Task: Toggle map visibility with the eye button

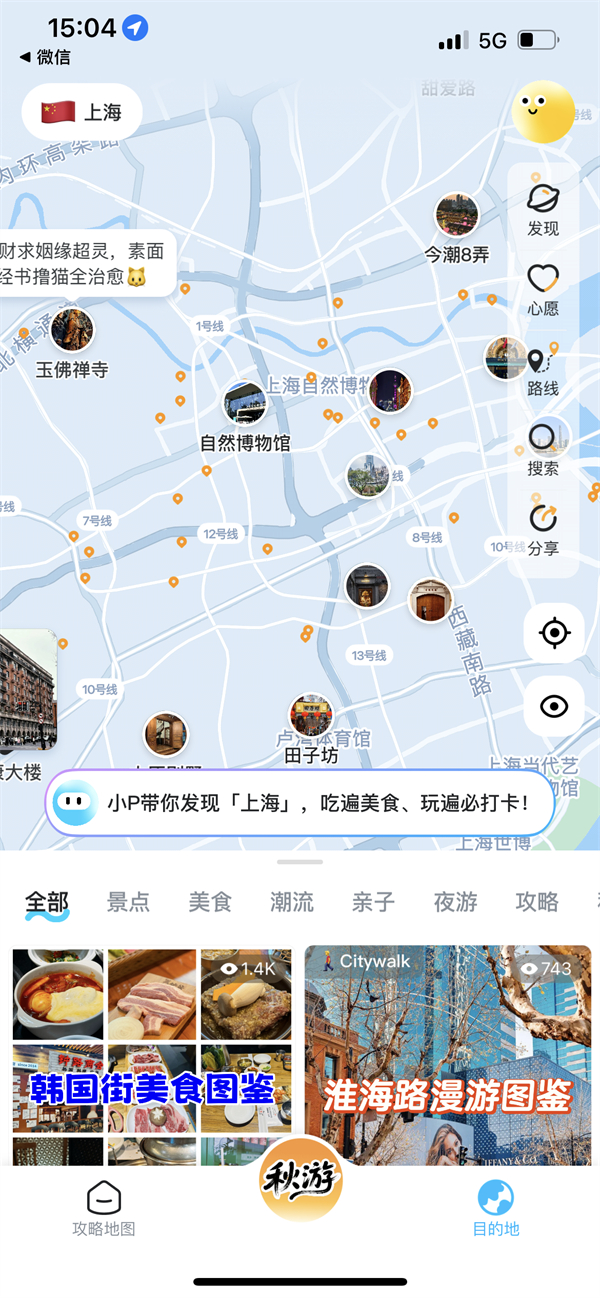Action: point(554,707)
